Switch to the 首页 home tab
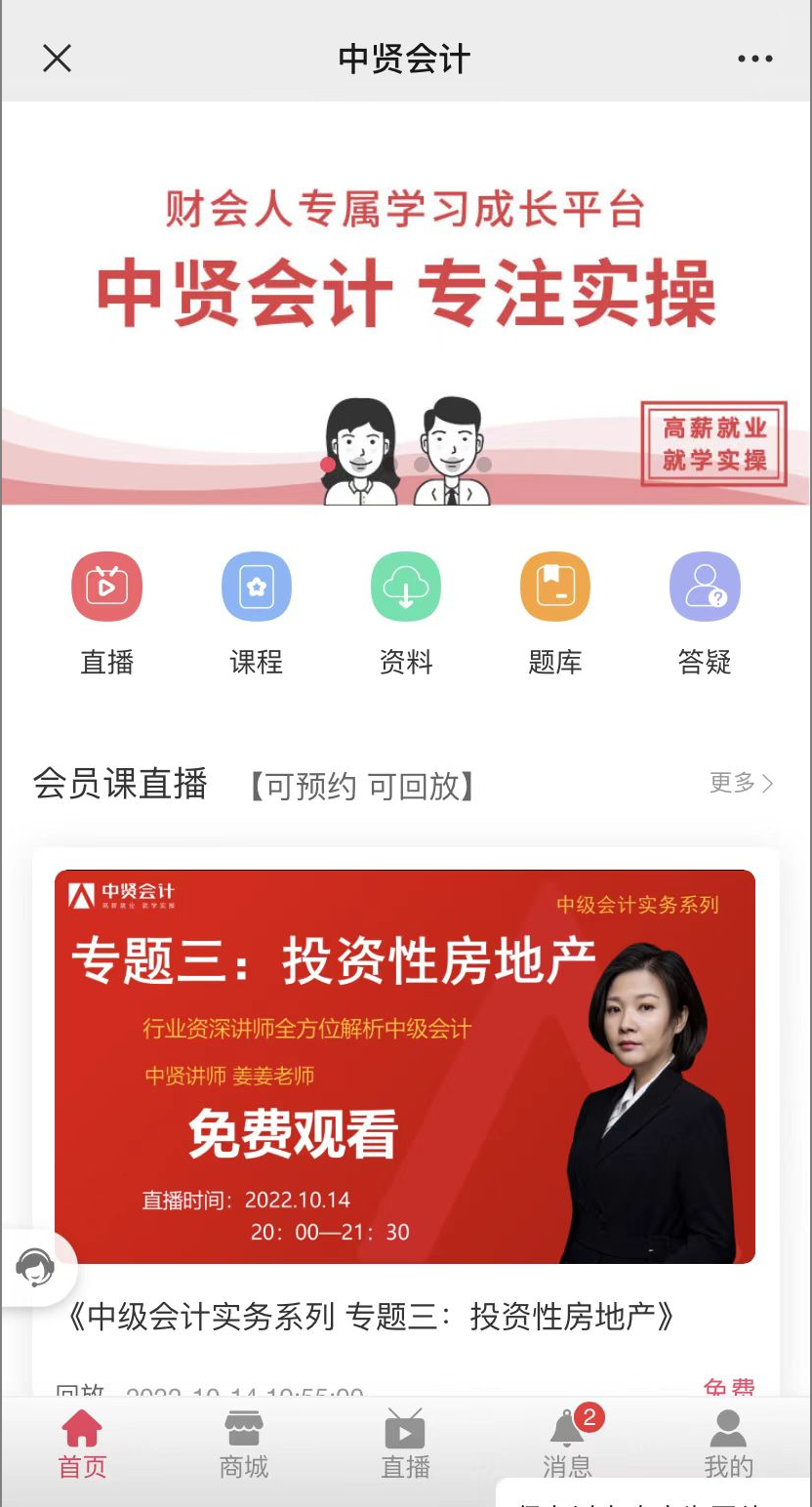The width and height of the screenshot is (812, 1507). pyautogui.click(x=82, y=1445)
